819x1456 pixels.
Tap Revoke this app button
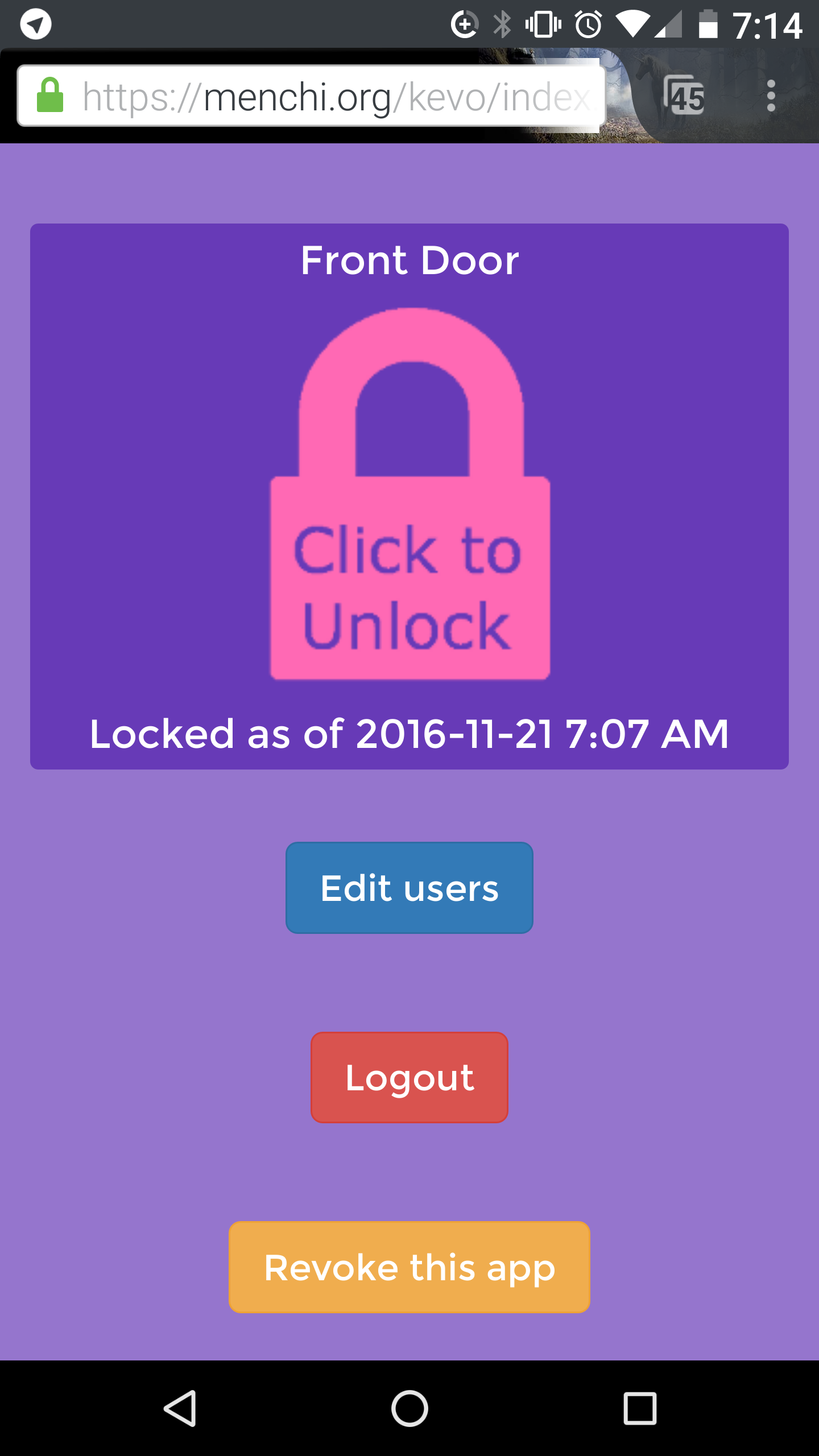point(409,1267)
